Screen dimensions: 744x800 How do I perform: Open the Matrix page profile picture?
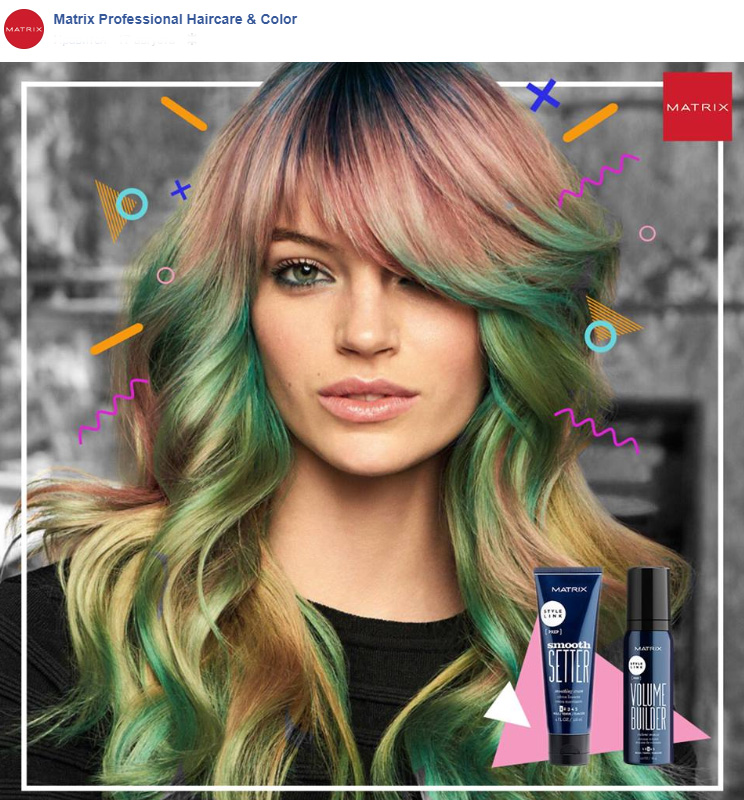(24, 29)
